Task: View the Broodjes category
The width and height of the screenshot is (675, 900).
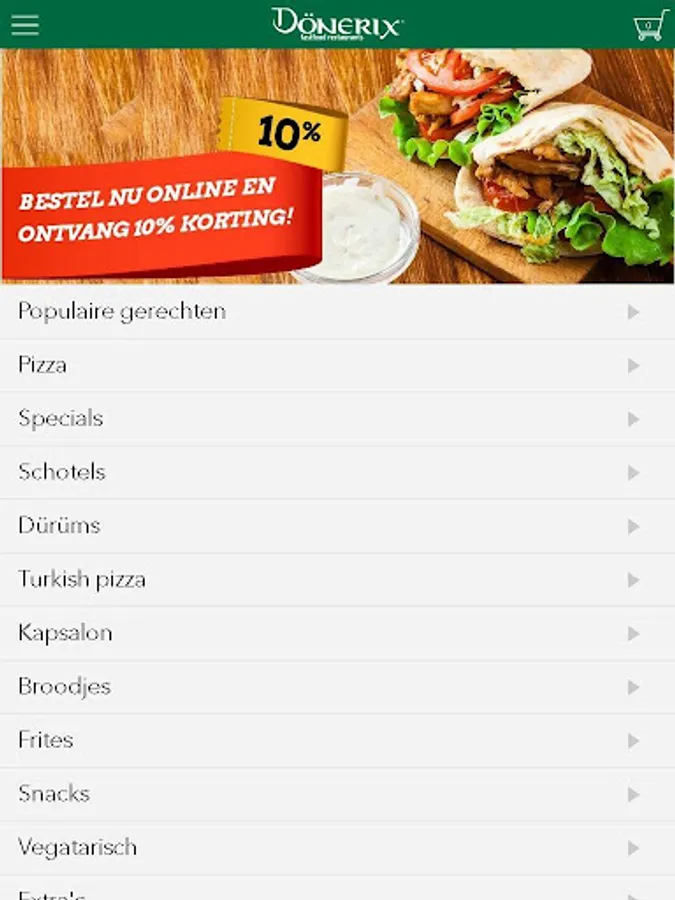Action: click(337, 687)
